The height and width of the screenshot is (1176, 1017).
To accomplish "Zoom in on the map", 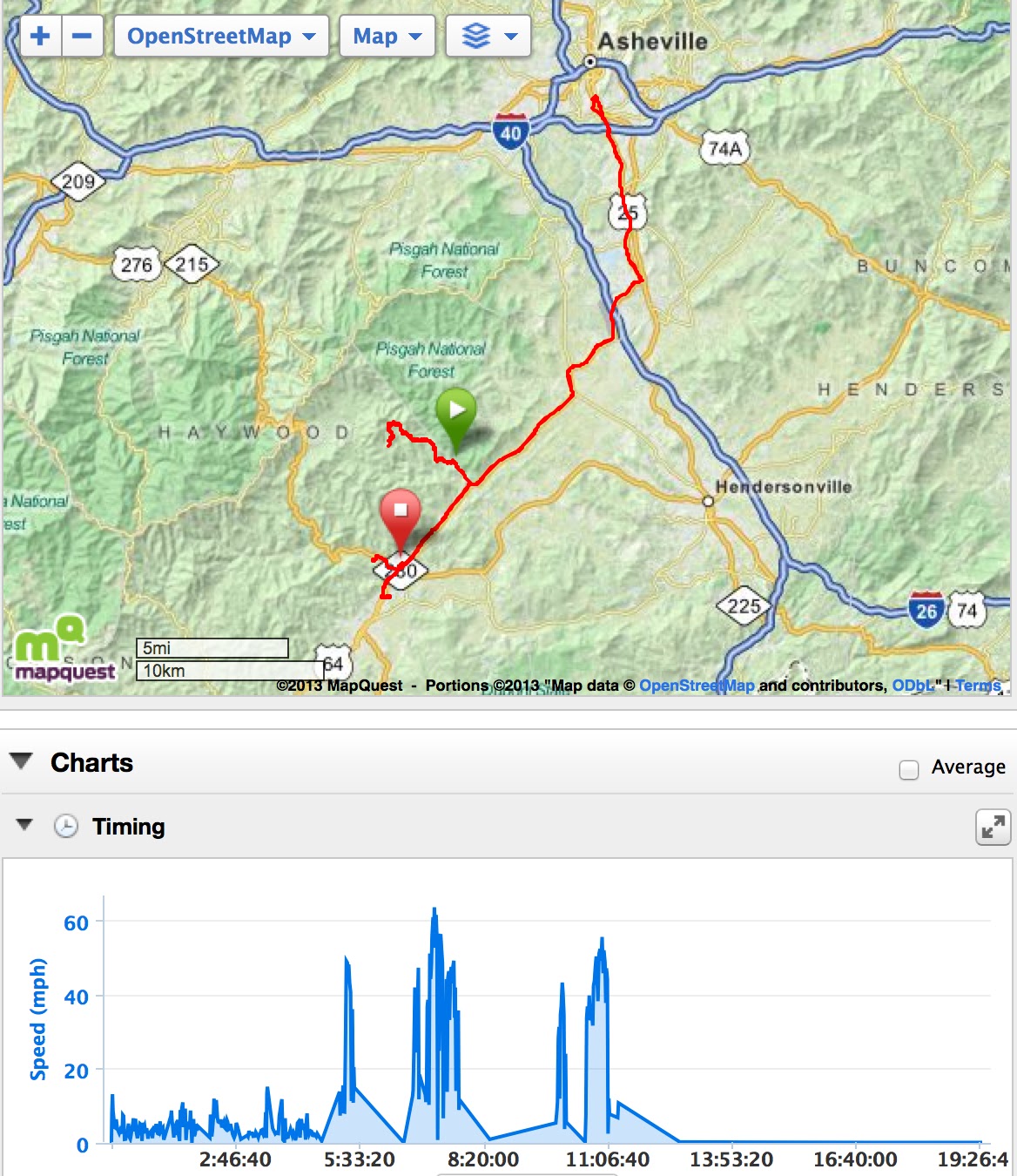I will [40, 37].
